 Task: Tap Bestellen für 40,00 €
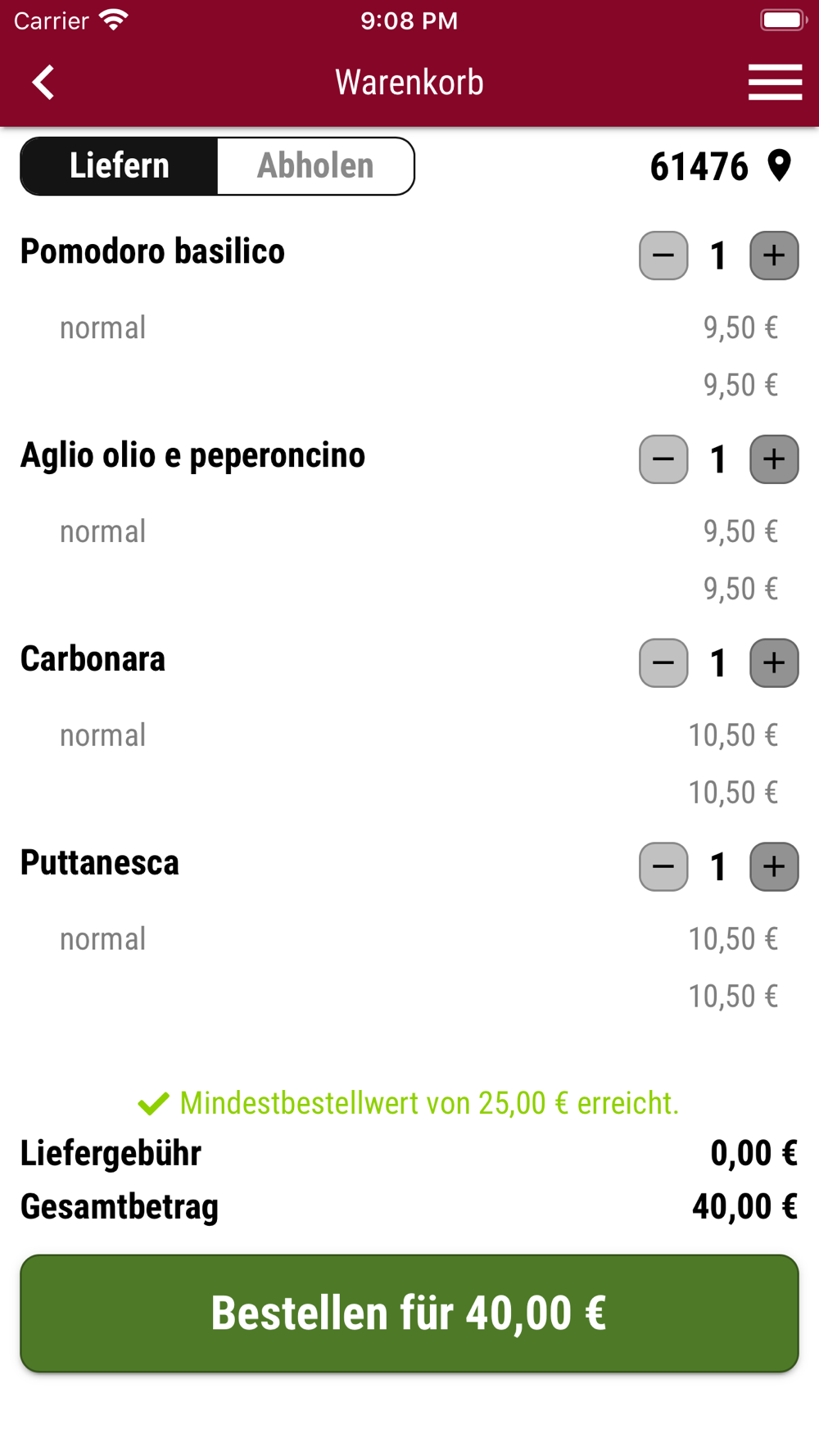[x=409, y=1314]
